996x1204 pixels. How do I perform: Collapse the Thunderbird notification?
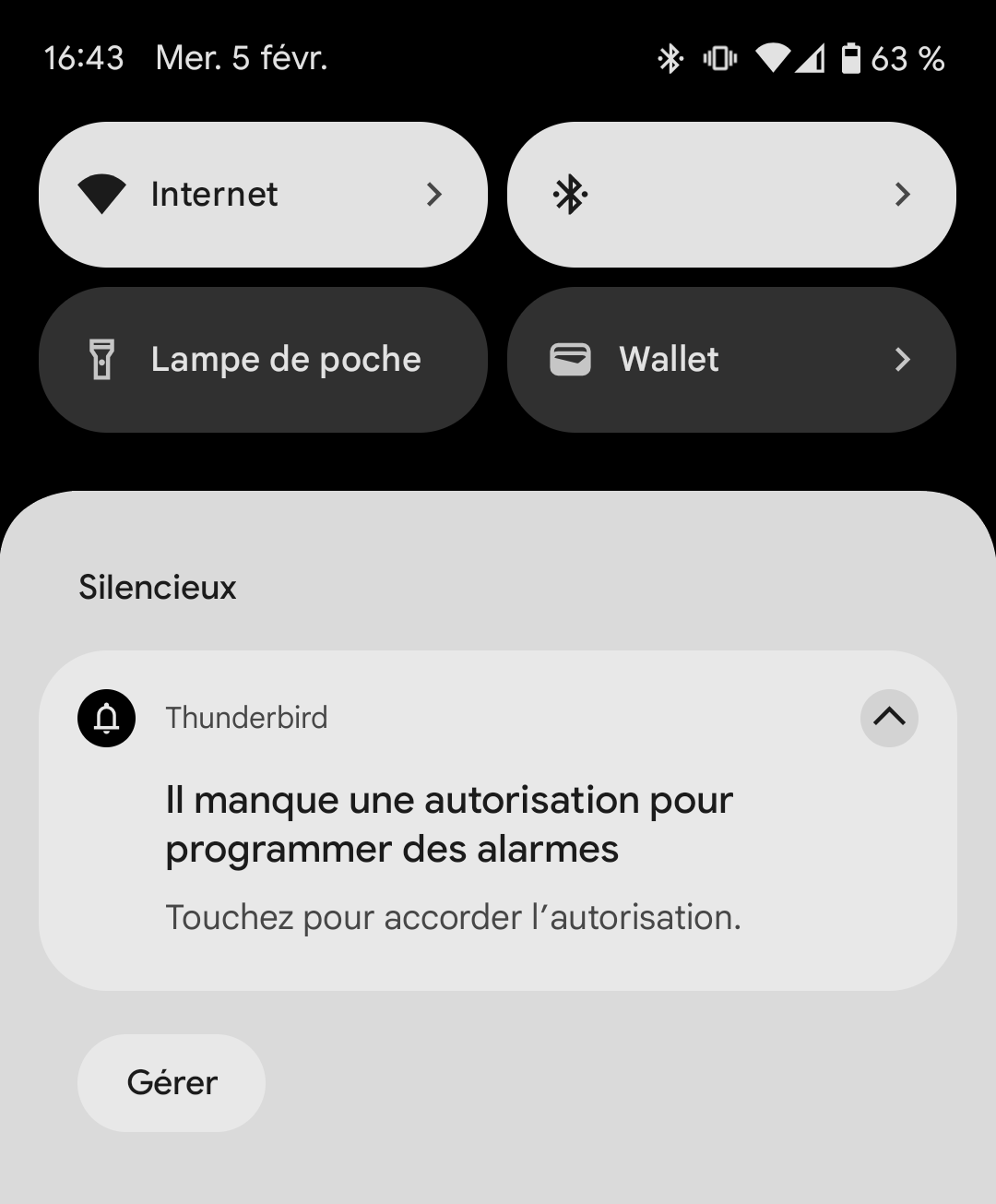pyautogui.click(x=888, y=718)
